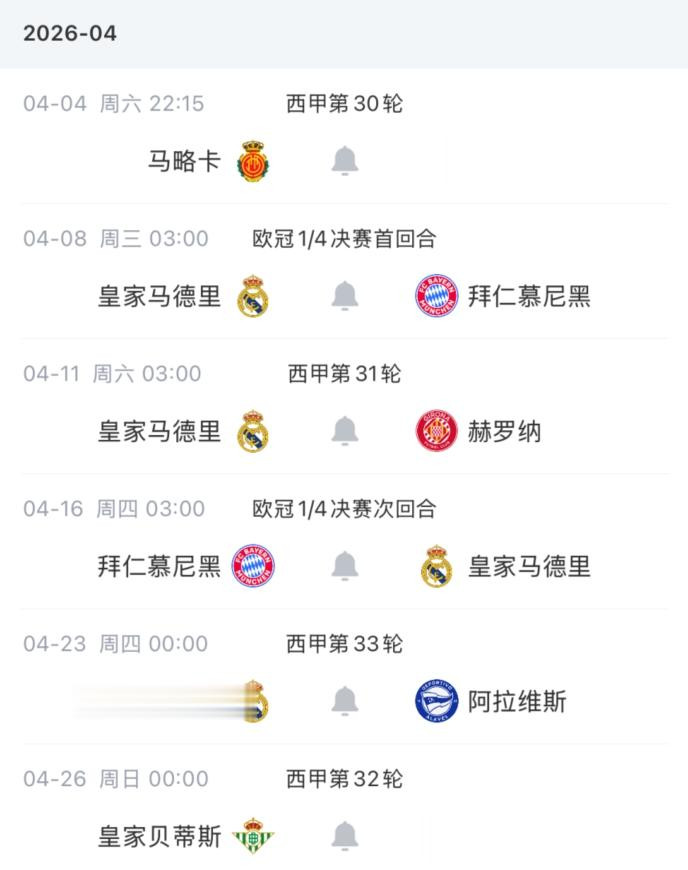The width and height of the screenshot is (688, 870).
Task: Set reminder bell for the 马略卡 match
Action: (345, 160)
